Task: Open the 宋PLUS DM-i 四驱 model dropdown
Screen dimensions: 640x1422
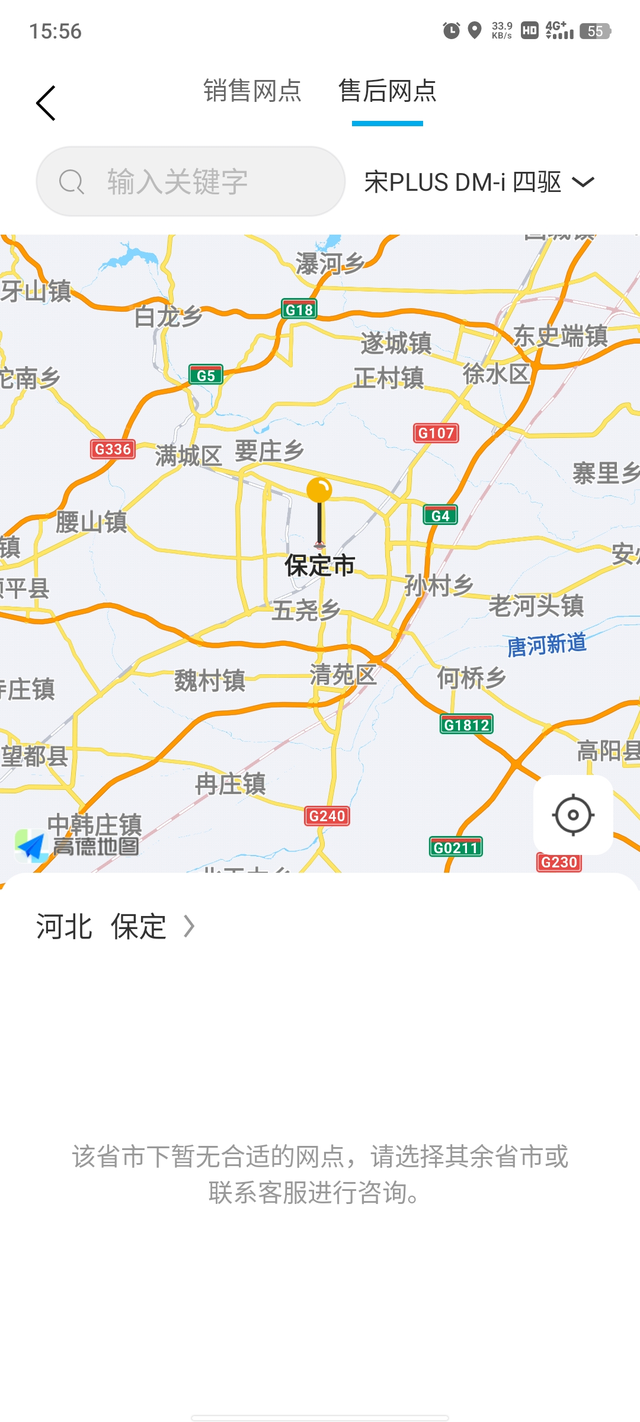Action: pos(479,182)
